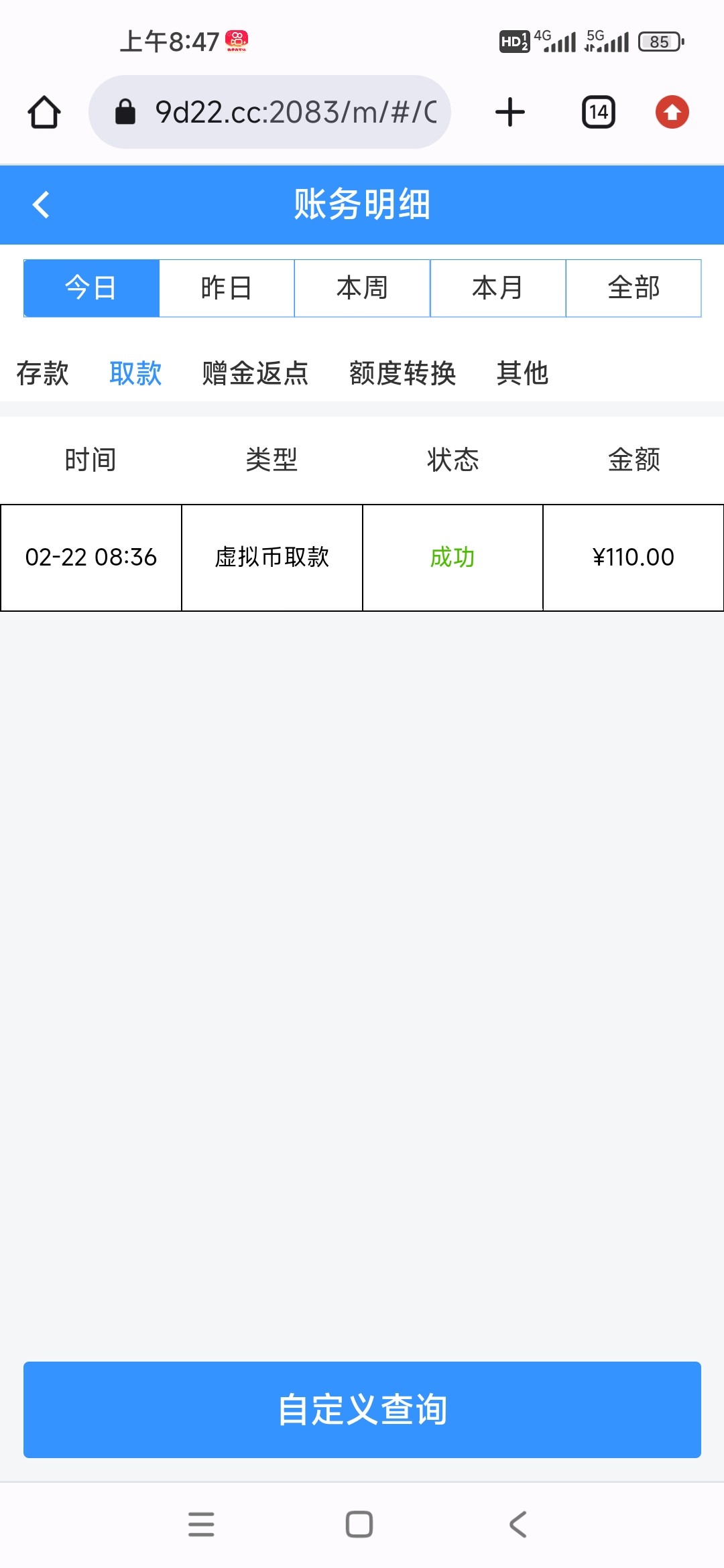Image resolution: width=724 pixels, height=1568 pixels.
Task: Select the 取款 tab
Action: point(135,373)
